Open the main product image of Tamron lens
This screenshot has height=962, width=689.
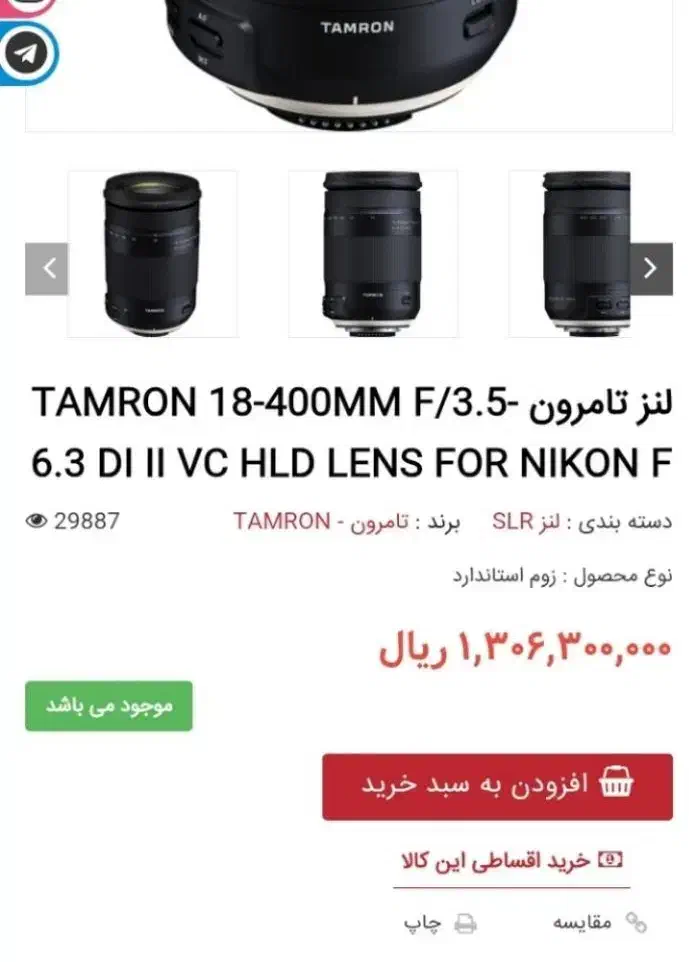[357, 60]
